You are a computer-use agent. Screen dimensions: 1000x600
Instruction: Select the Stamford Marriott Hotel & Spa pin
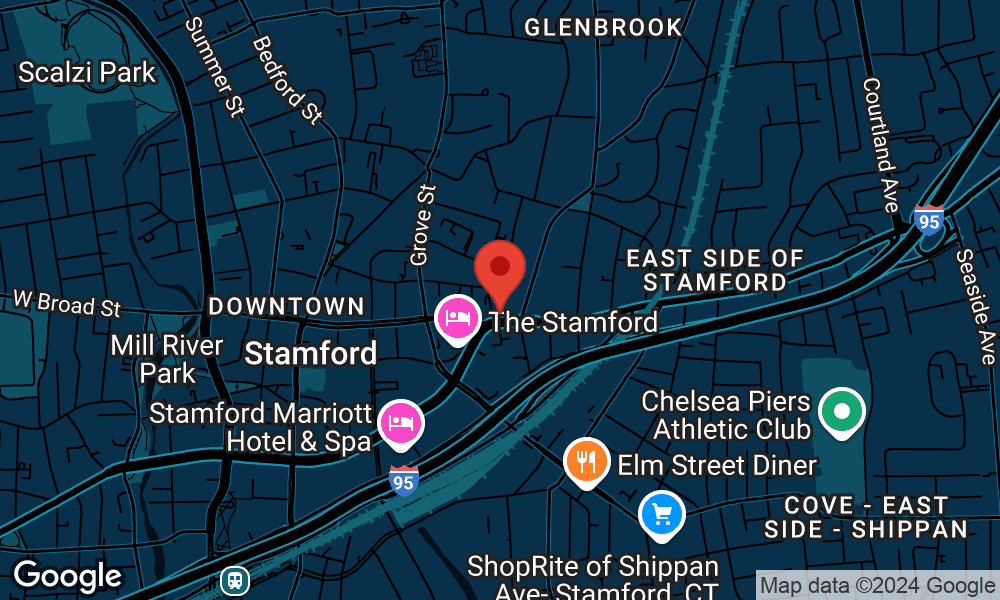[x=401, y=421]
